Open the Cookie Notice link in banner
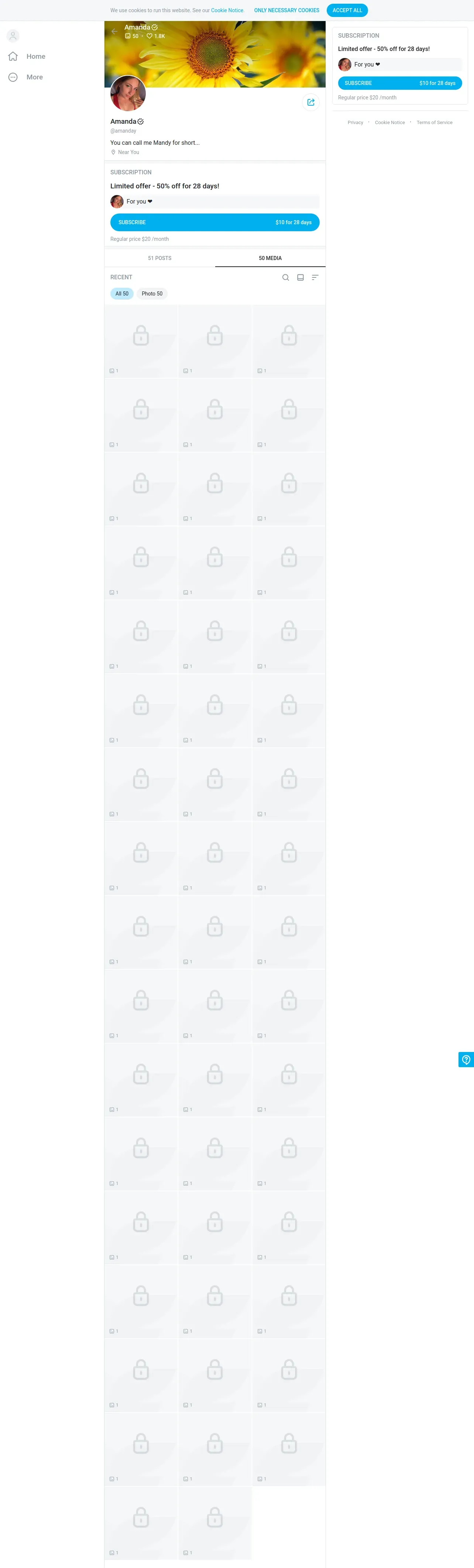This screenshot has width=474, height=1568. coord(227,10)
